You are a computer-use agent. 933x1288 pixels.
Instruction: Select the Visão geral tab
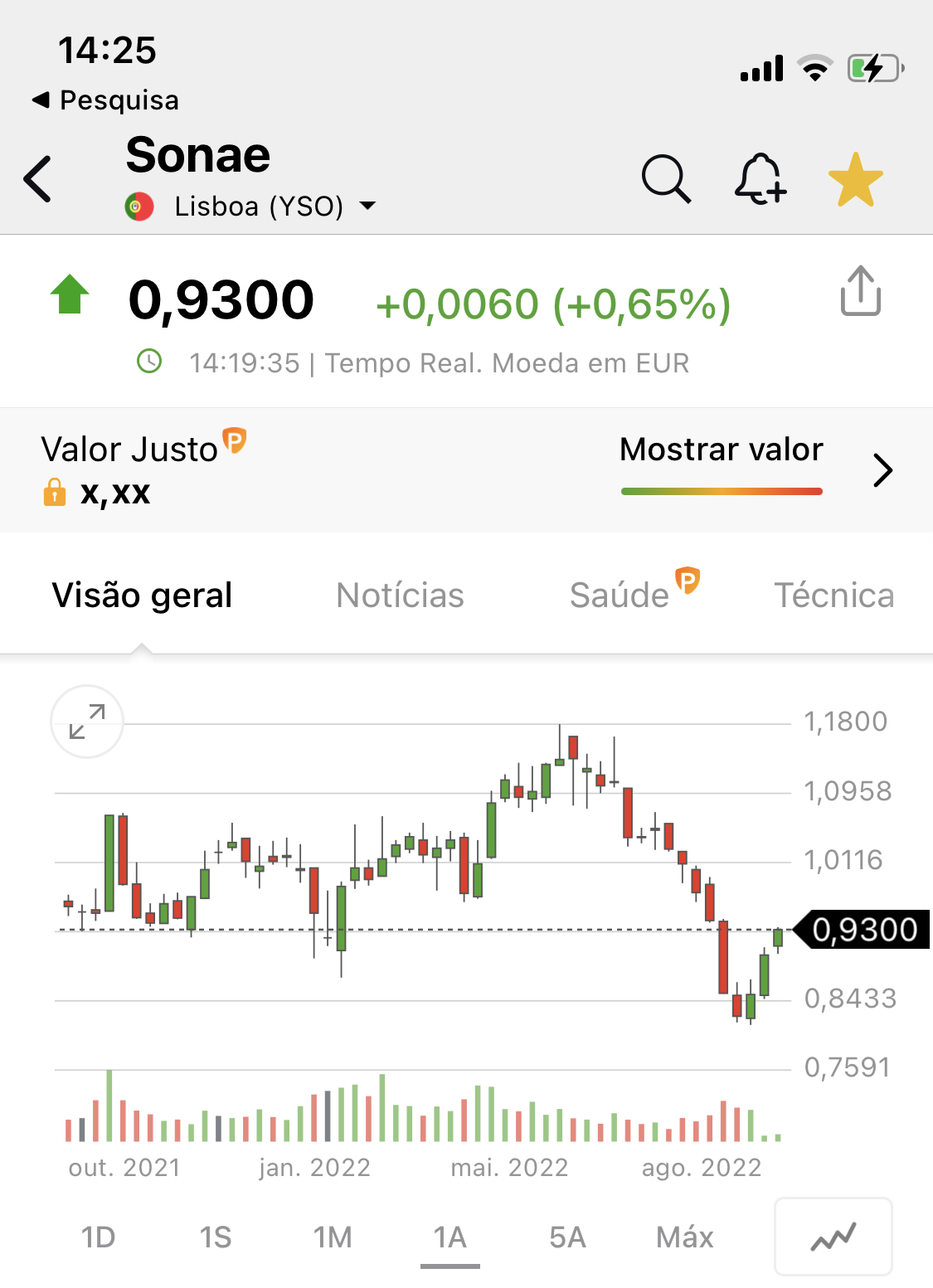(142, 595)
